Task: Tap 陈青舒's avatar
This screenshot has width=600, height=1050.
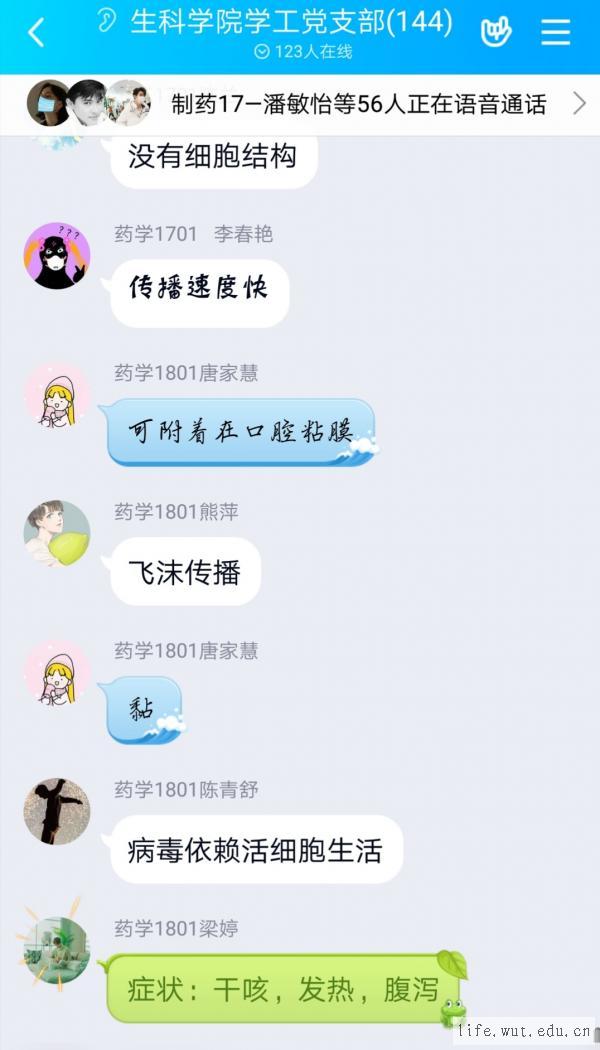Action: [57, 811]
